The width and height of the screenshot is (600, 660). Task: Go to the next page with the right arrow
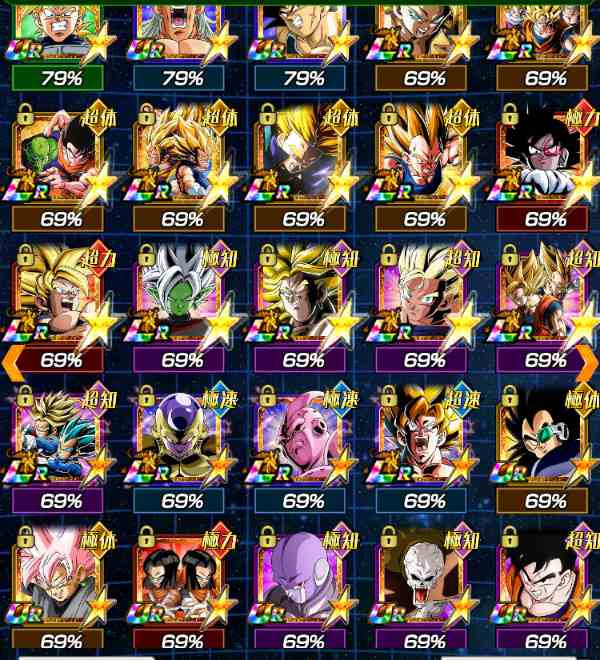coord(589,362)
